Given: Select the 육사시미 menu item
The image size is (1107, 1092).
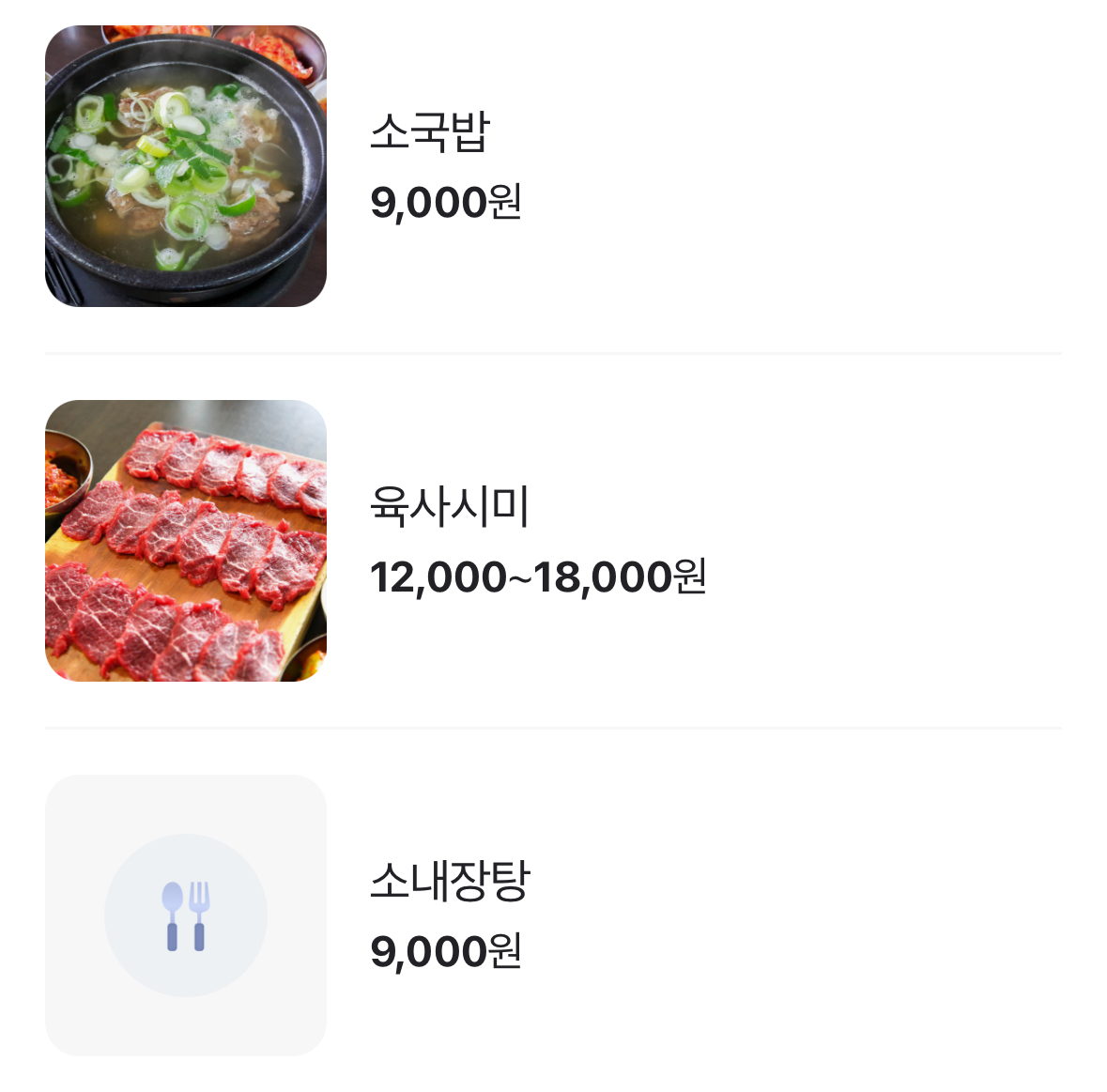Looking at the screenshot, I should [x=450, y=506].
